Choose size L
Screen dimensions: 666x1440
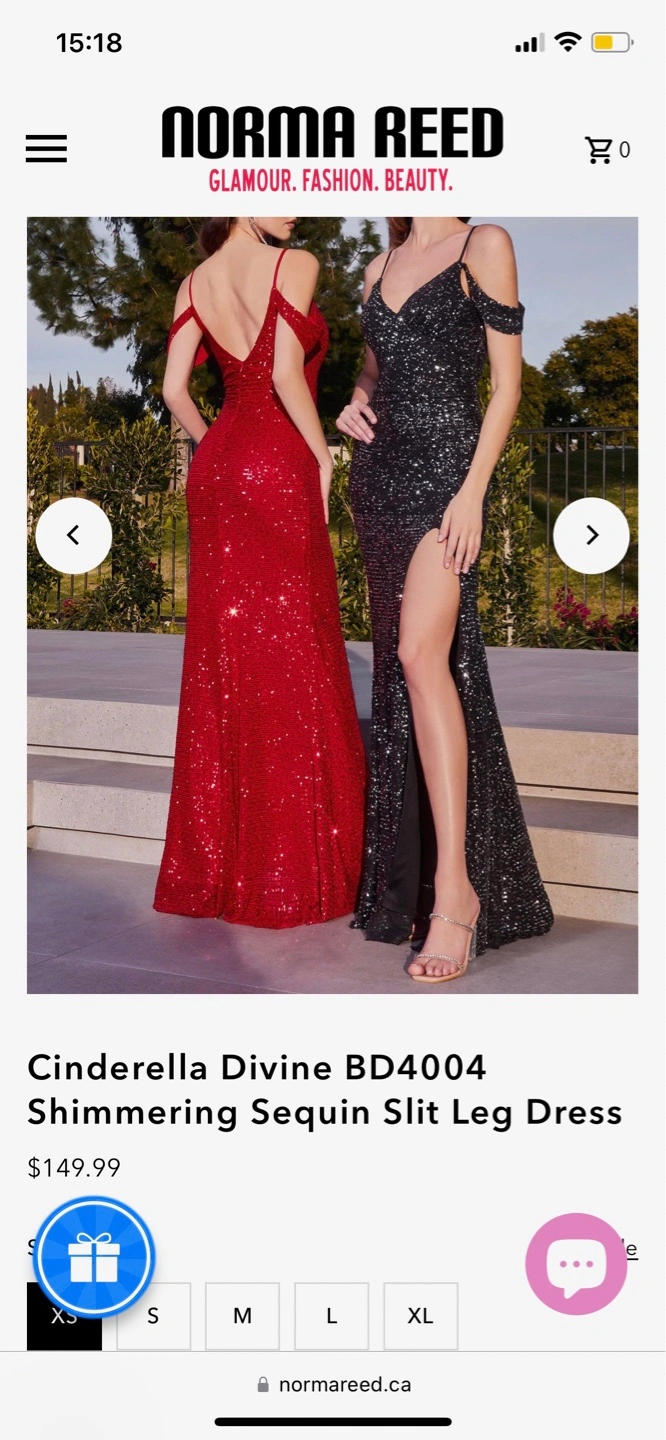[331, 1316]
